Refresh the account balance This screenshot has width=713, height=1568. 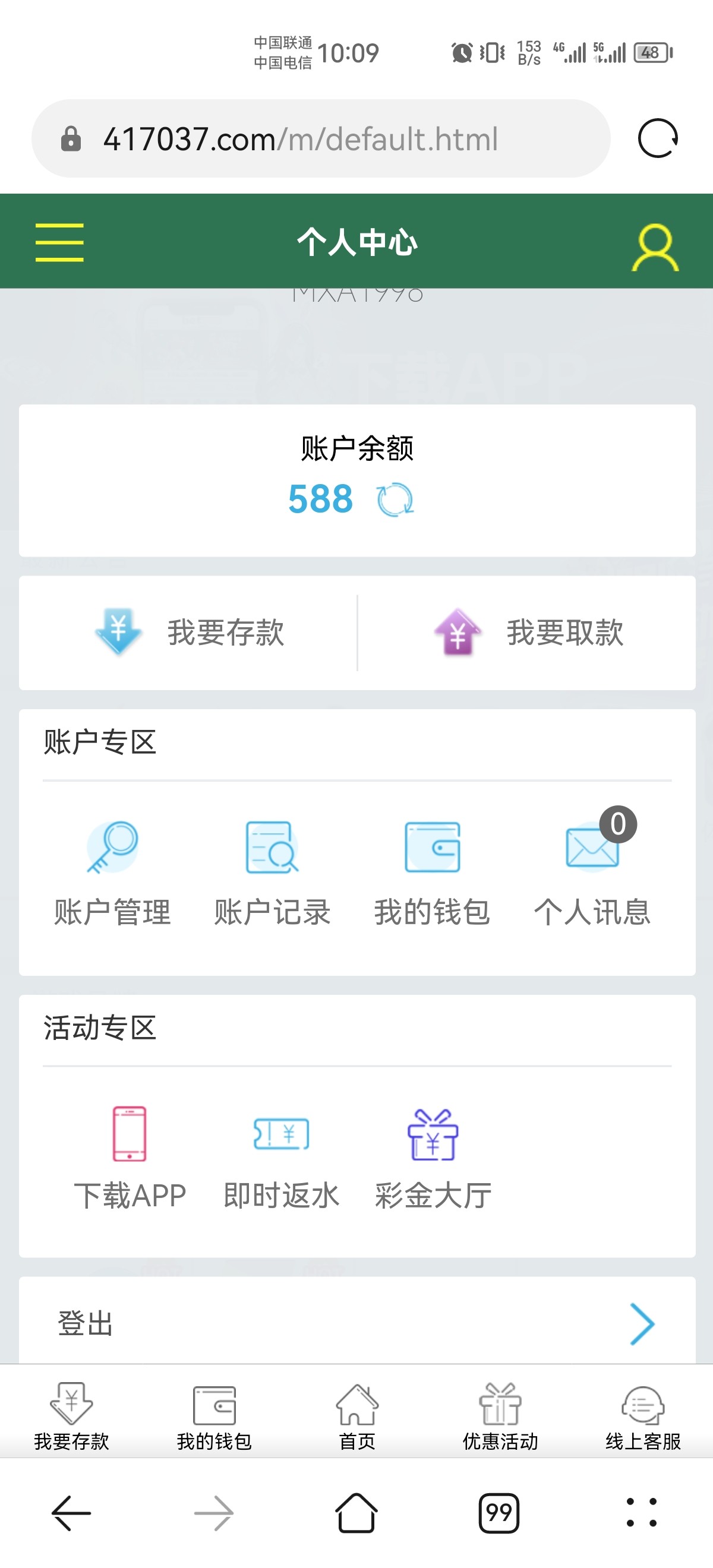point(395,500)
